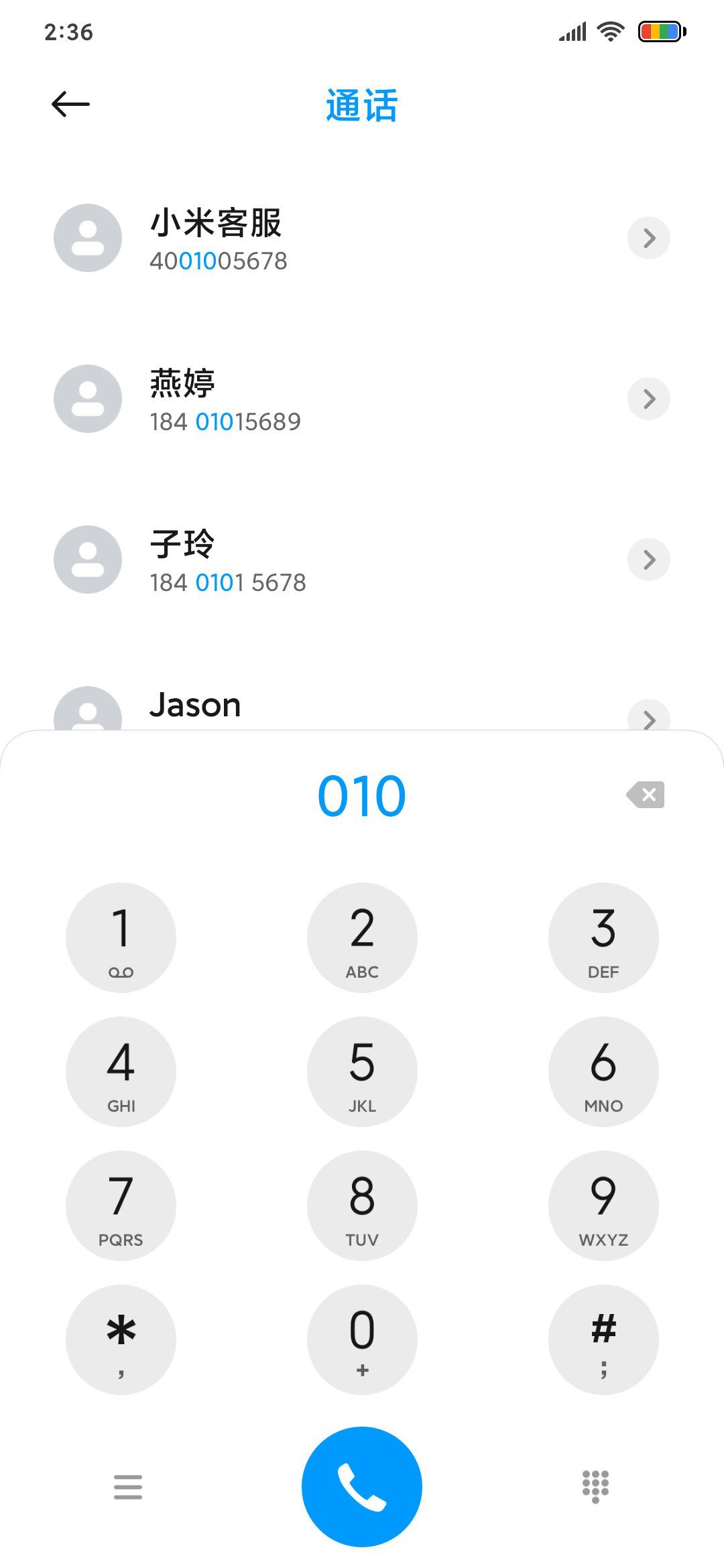Enter digit 9 on the keypad
Image resolution: width=724 pixels, height=1568 pixels.
pyautogui.click(x=603, y=1205)
